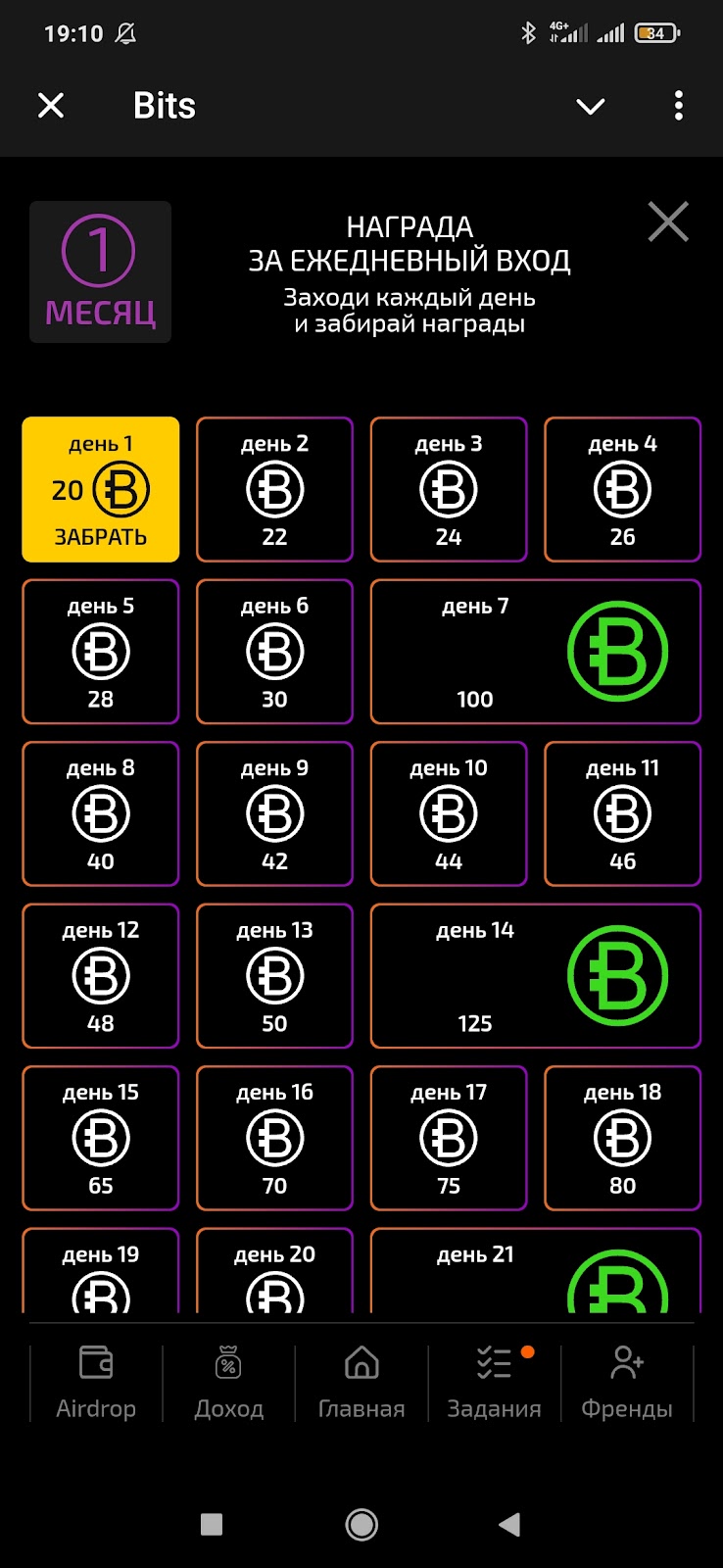This screenshot has height=1568, width=723.
Task: Tap the день 2 reward tile
Action: (274, 489)
